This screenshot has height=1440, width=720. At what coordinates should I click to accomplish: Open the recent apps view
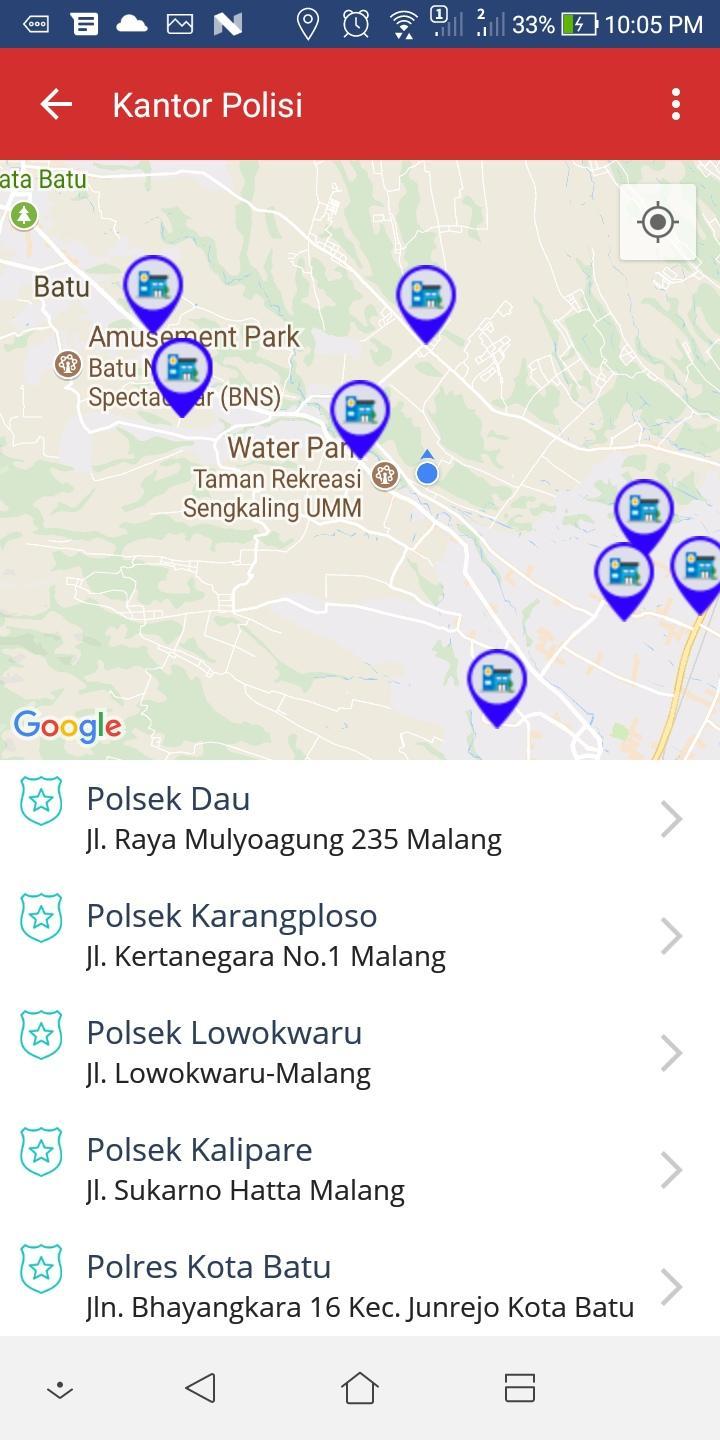pyautogui.click(x=520, y=1388)
